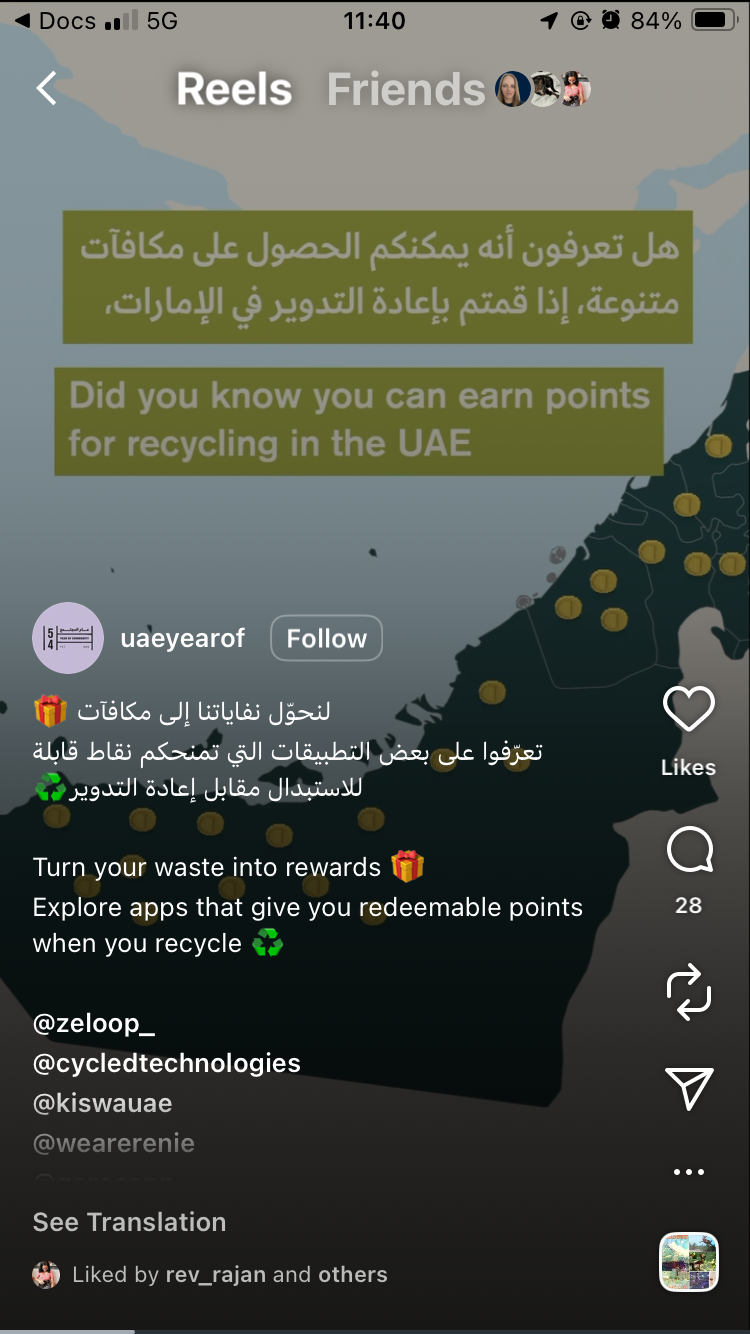
Task: Repost this reel
Action: (689, 995)
